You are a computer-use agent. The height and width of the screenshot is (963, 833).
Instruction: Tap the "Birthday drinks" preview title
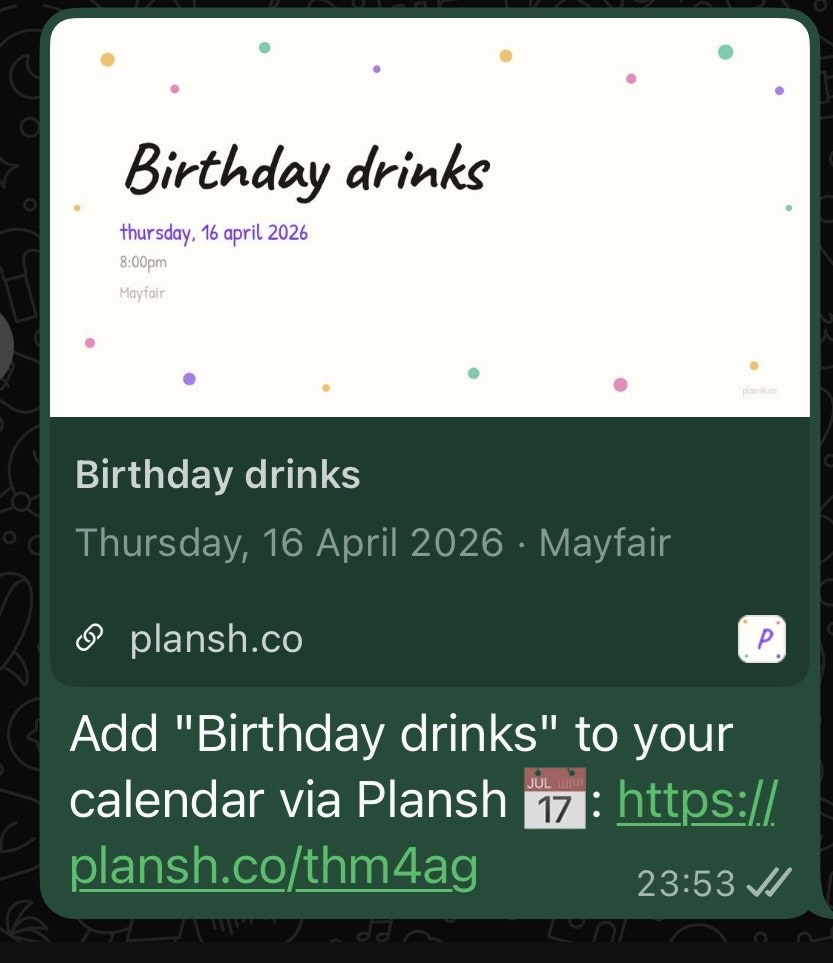(217, 475)
